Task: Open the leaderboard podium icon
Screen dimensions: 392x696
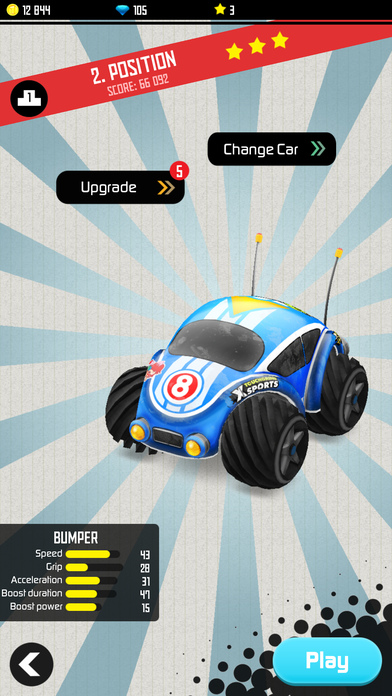Action: coord(29,99)
